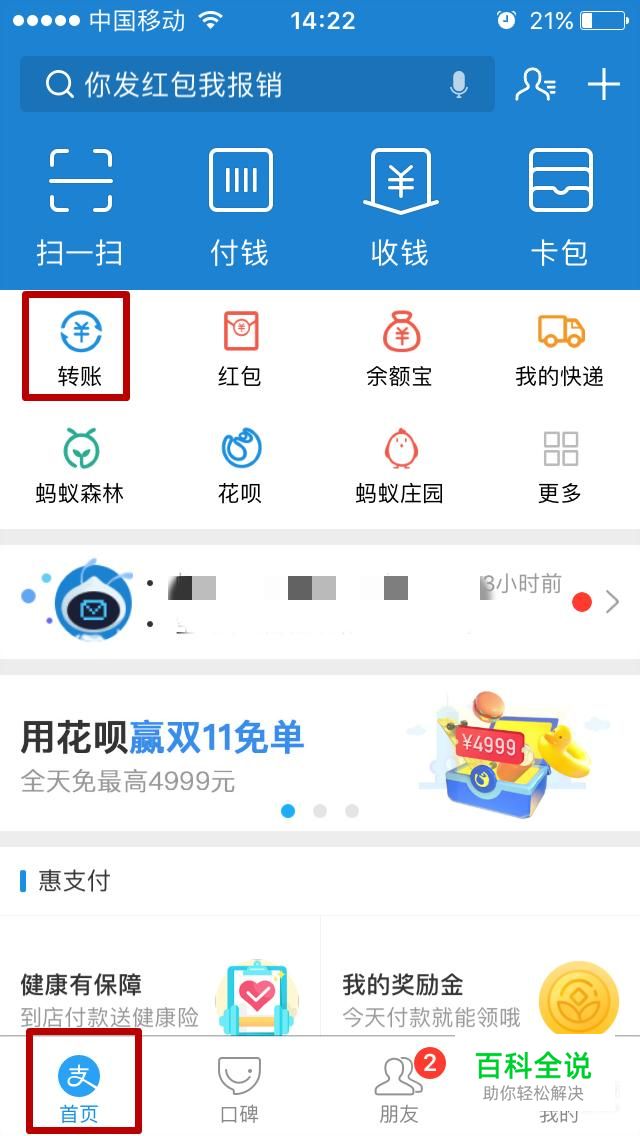Open 我的快递 deliveries
This screenshot has width=640, height=1136.
pos(560,347)
